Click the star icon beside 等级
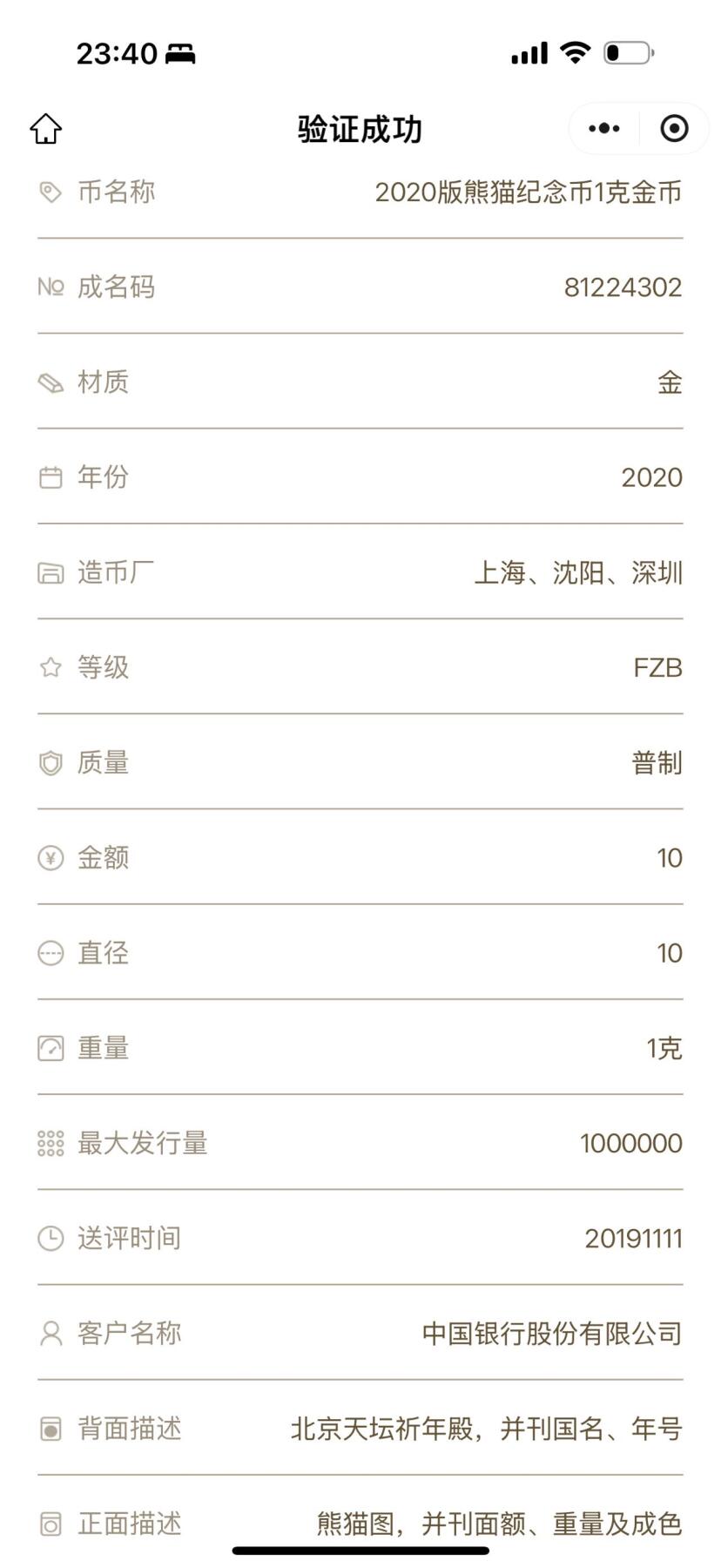Image resolution: width=721 pixels, height=1568 pixels. click(50, 667)
